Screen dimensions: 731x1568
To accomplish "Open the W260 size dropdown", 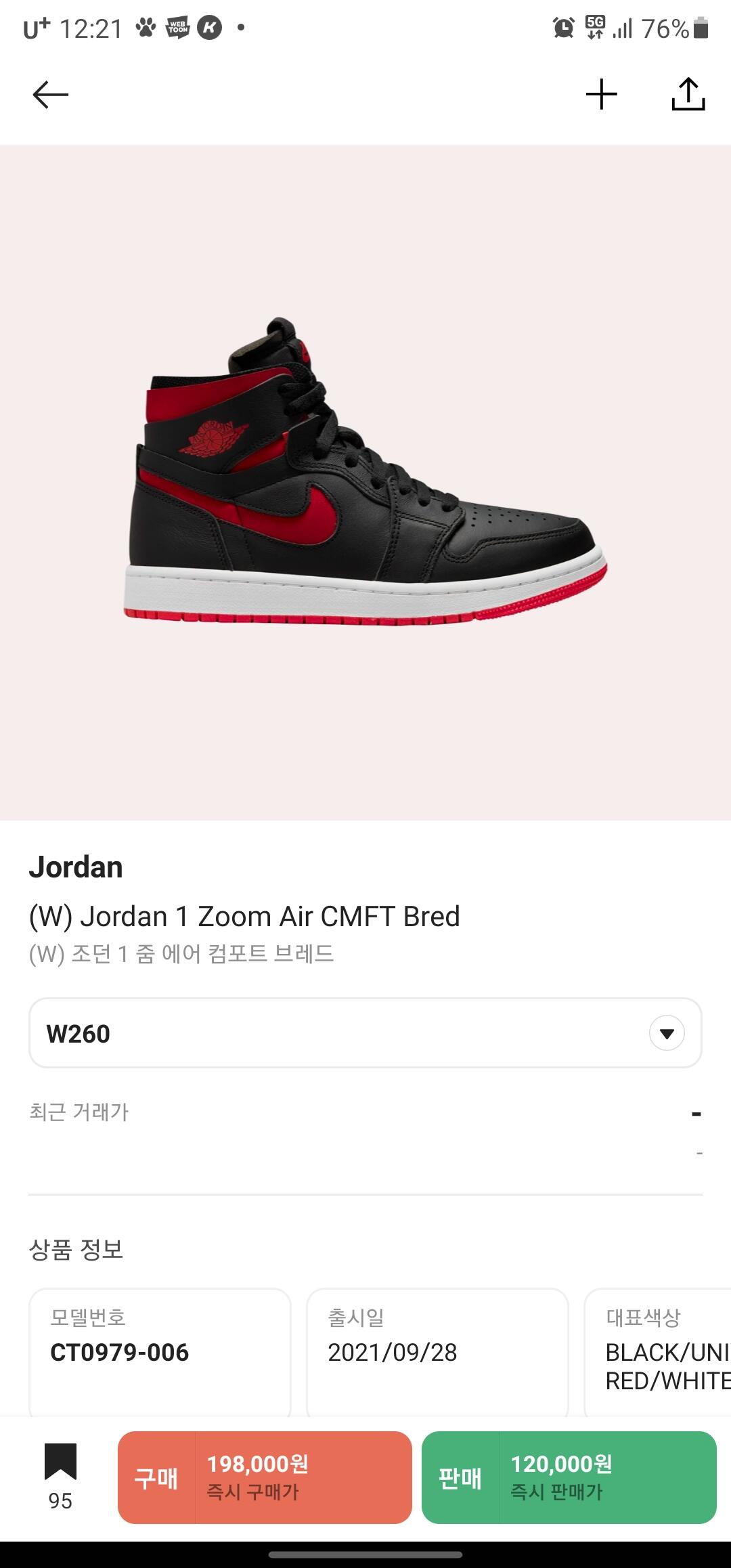I will [365, 1033].
